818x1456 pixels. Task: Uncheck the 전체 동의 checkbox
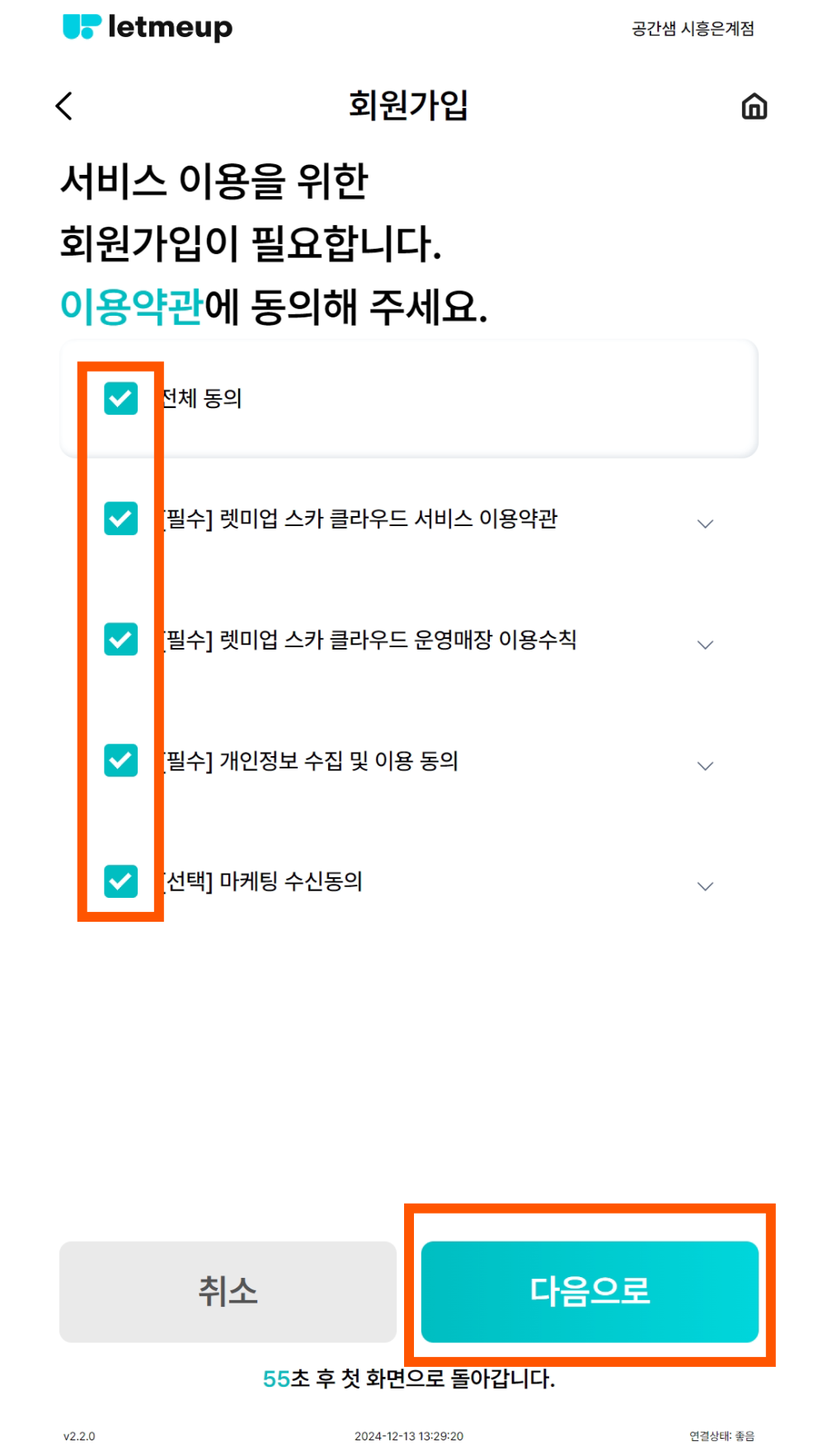pos(121,399)
